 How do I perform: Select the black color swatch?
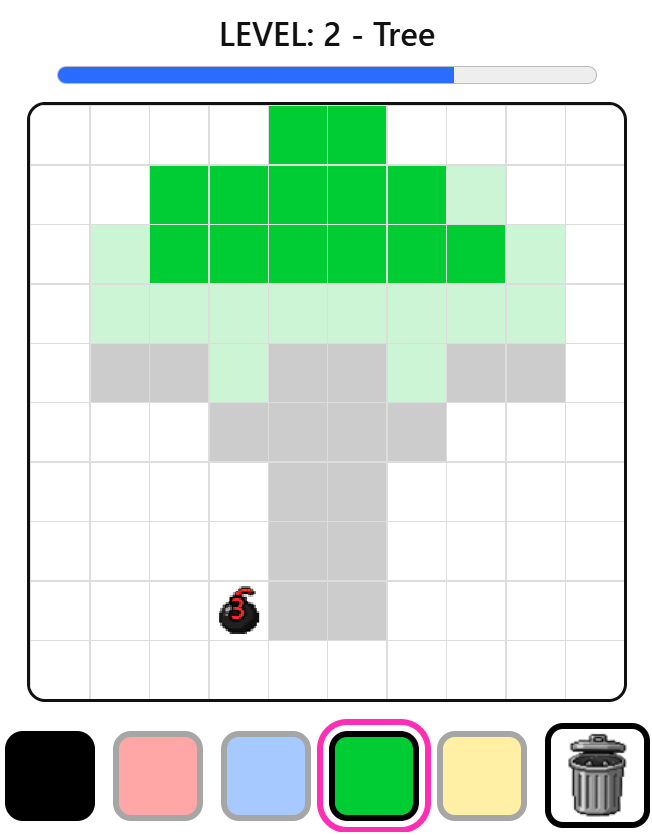tap(50, 776)
